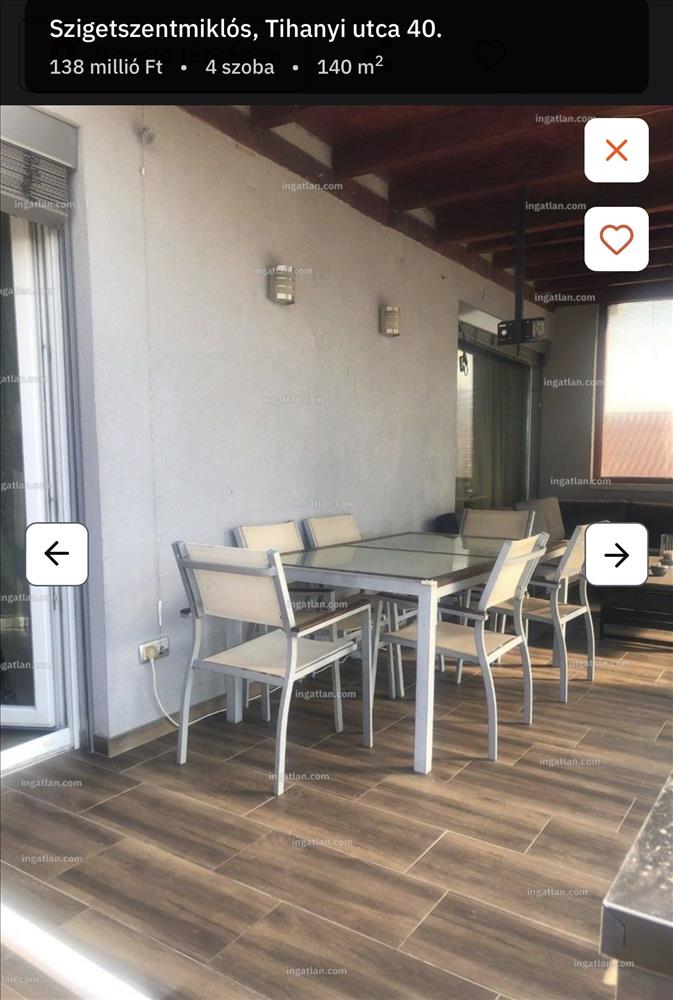Close the fullscreen photo viewer

(616, 150)
